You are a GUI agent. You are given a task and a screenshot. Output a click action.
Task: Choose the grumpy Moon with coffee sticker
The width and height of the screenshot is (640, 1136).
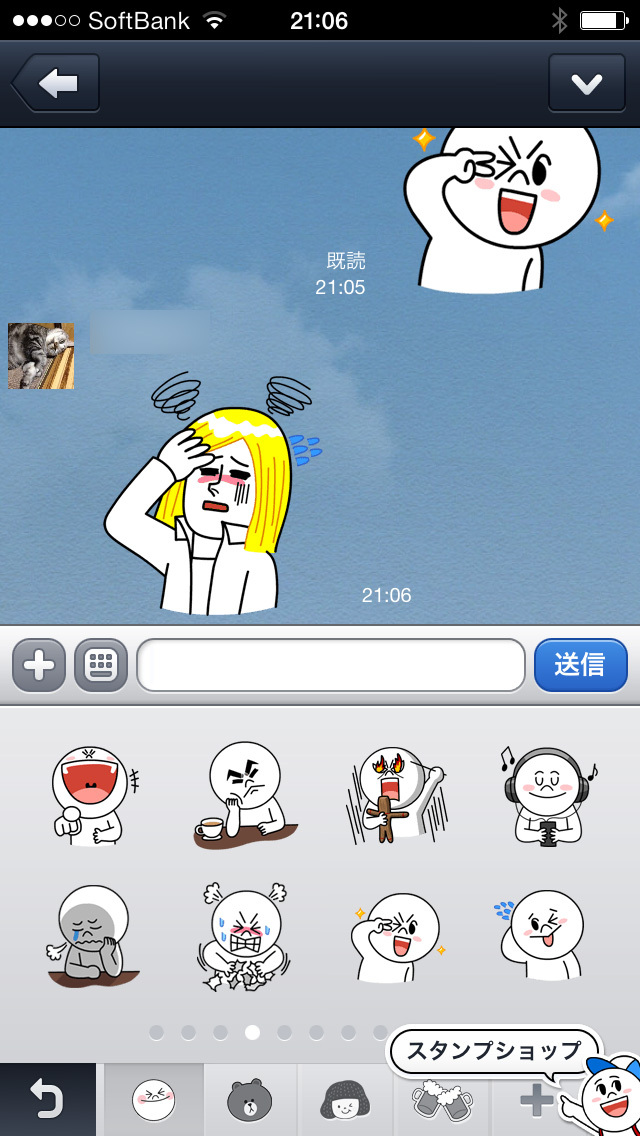[x=245, y=795]
